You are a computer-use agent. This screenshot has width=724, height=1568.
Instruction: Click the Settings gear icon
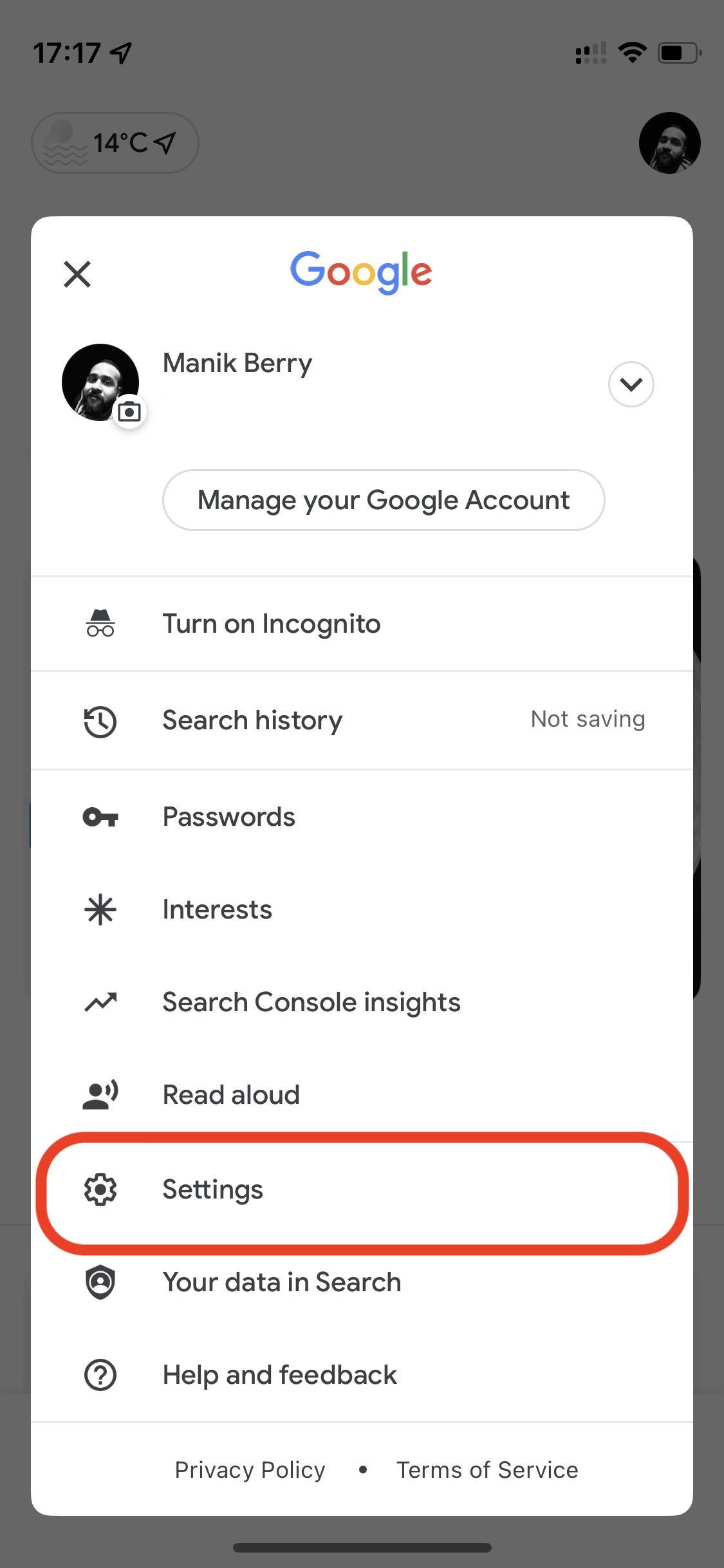(100, 1190)
